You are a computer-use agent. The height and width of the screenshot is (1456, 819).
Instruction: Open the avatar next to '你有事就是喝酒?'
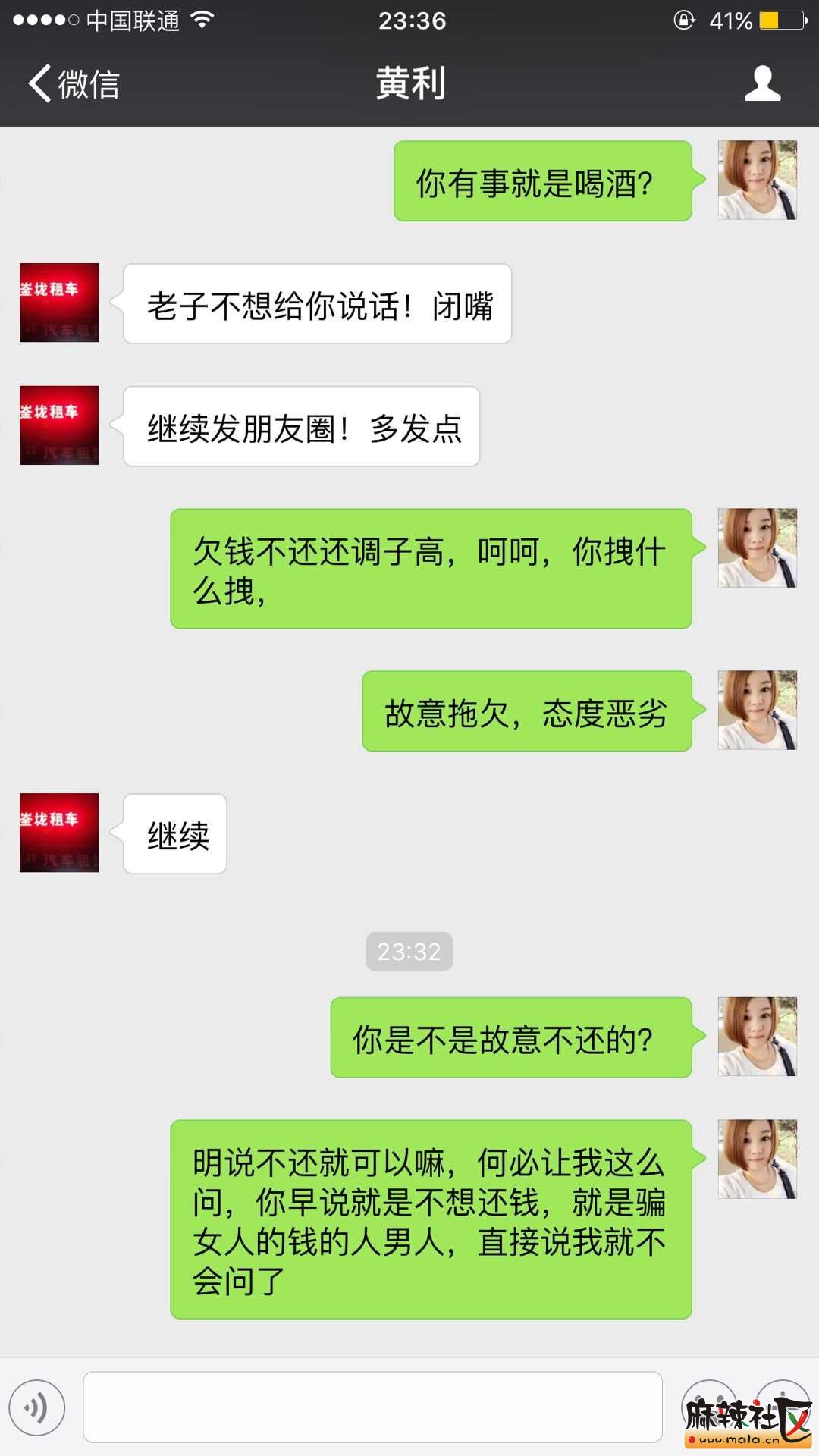click(757, 180)
